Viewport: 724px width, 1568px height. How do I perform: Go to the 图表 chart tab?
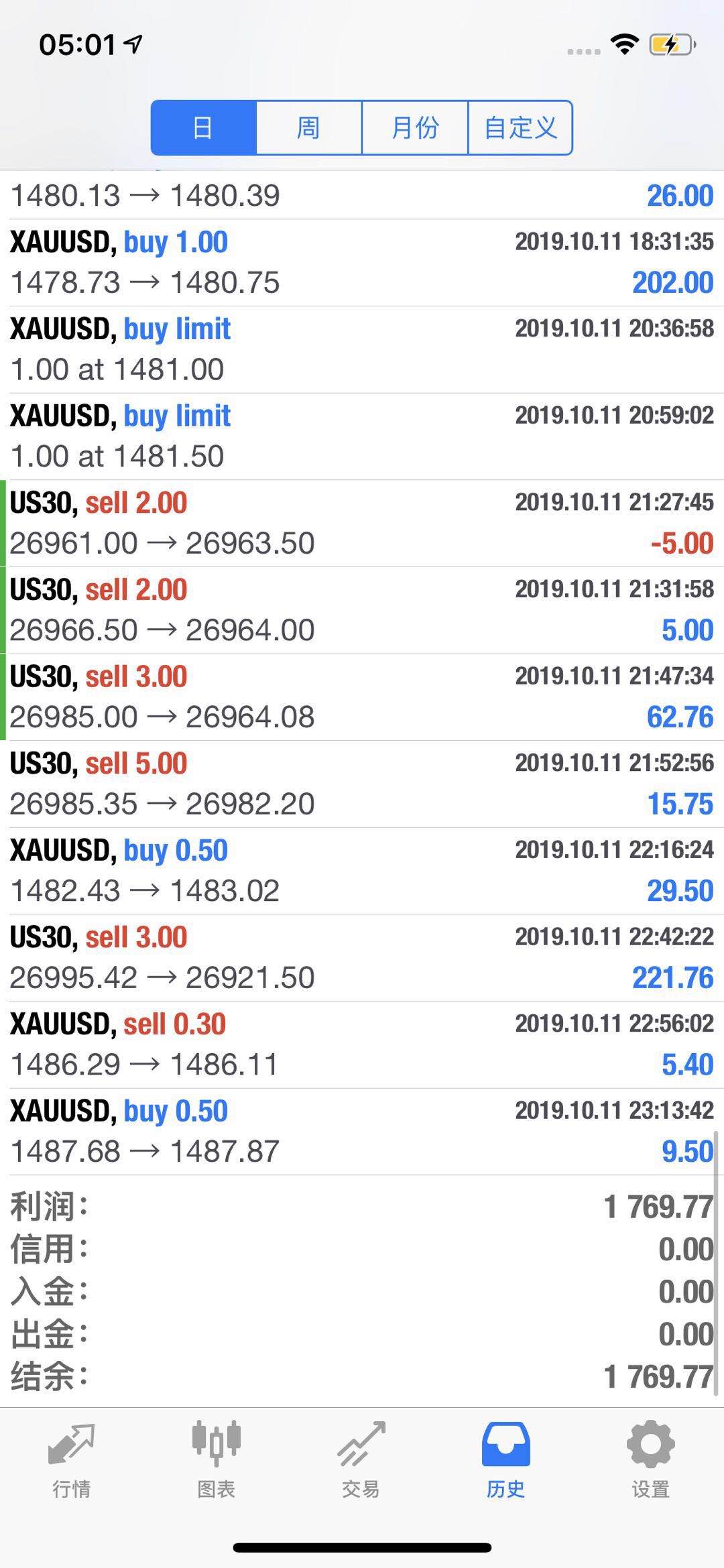point(217,1459)
